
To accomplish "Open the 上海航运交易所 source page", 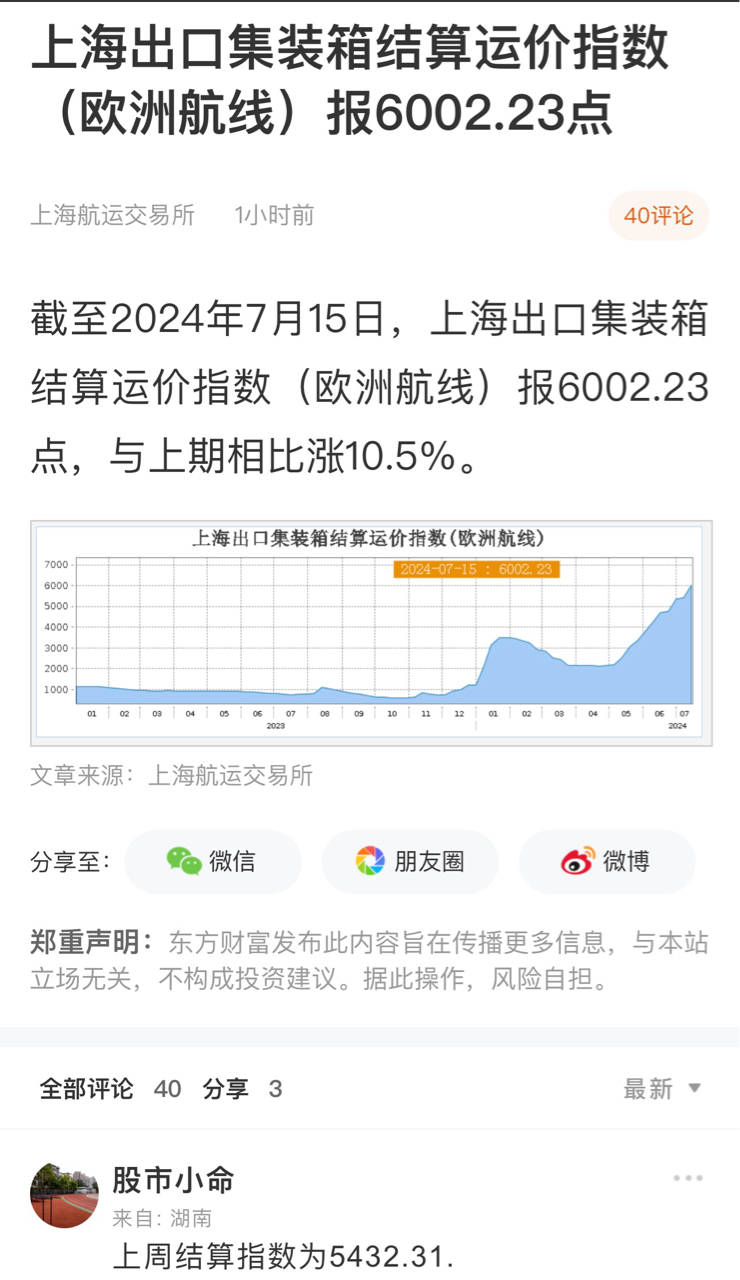I will coord(112,215).
